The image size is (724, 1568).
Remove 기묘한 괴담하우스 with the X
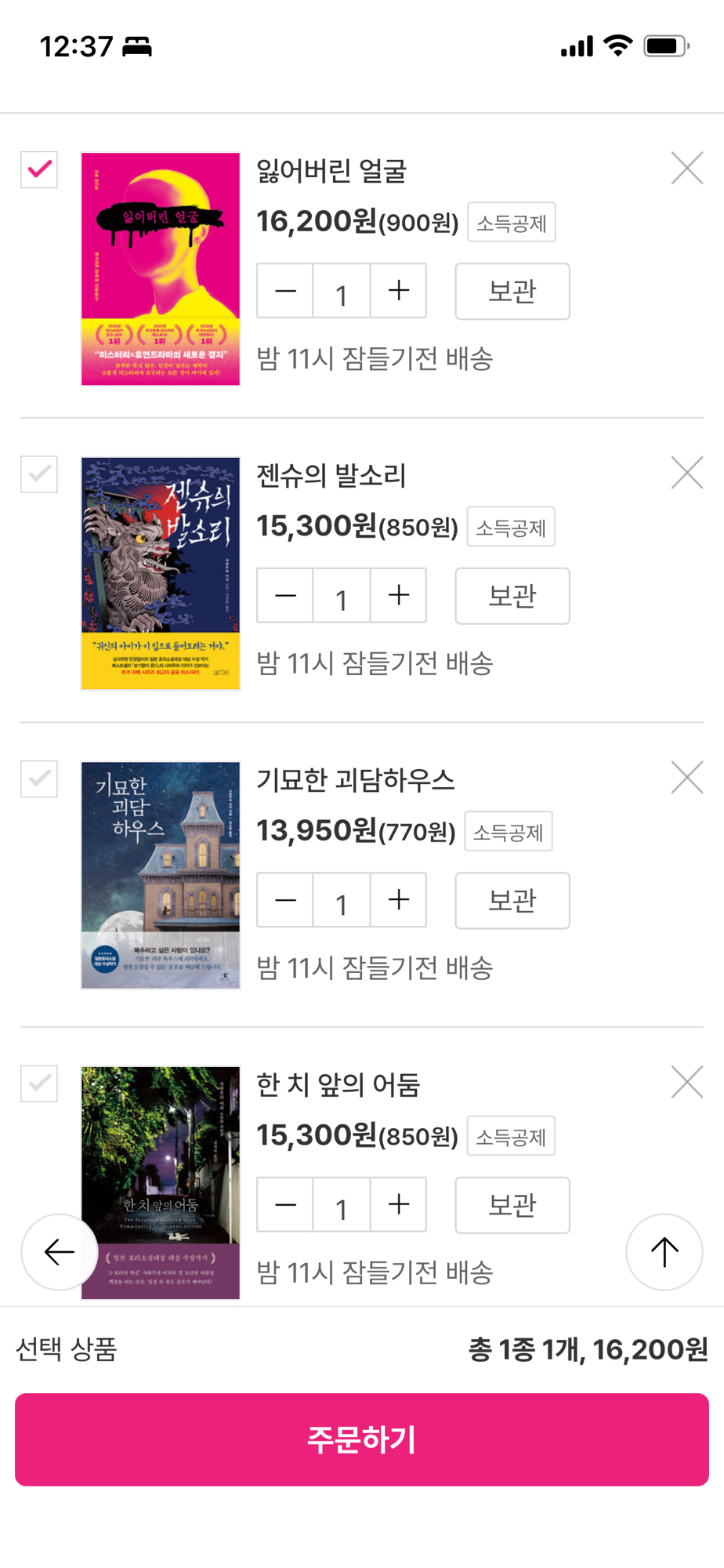click(687, 778)
